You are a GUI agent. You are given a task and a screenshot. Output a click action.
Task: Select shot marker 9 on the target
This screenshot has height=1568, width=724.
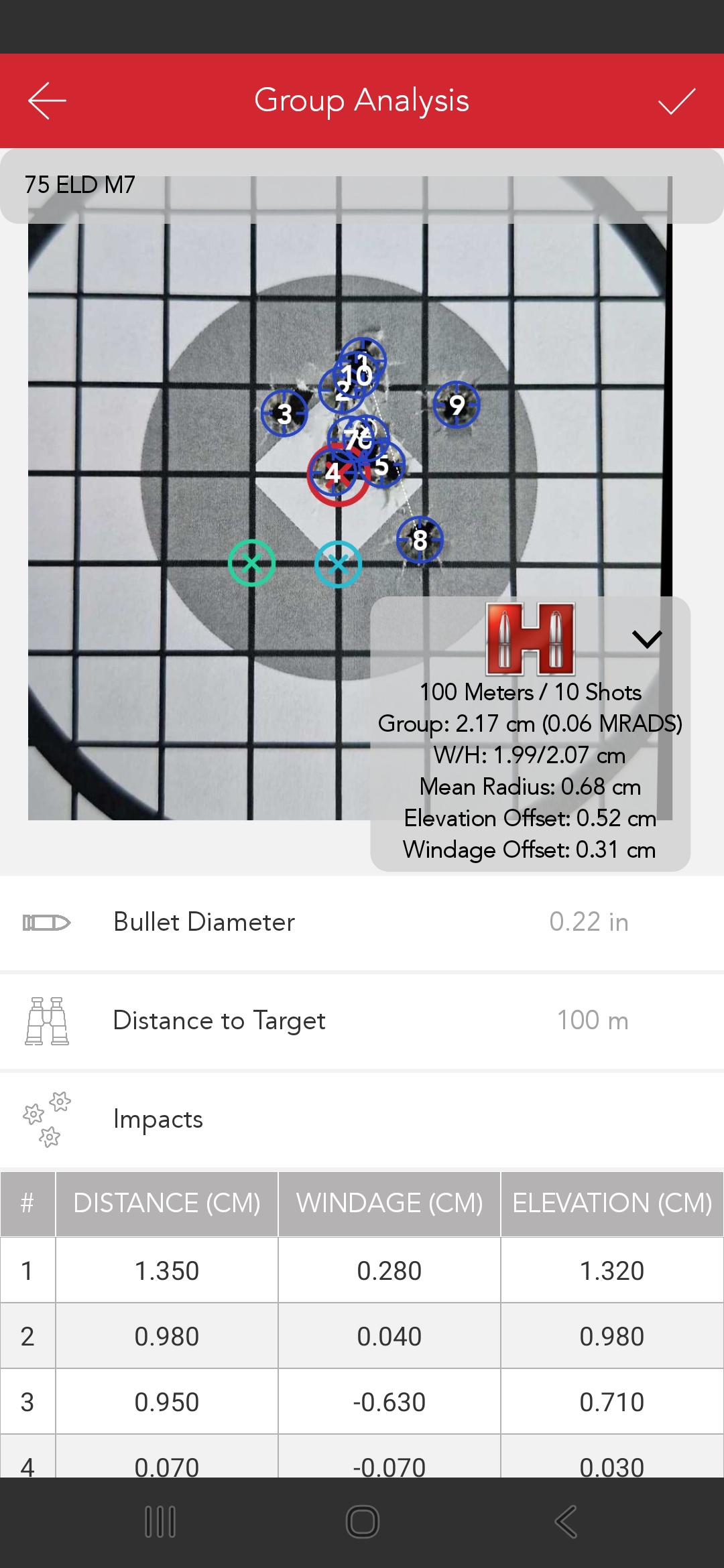tap(457, 405)
